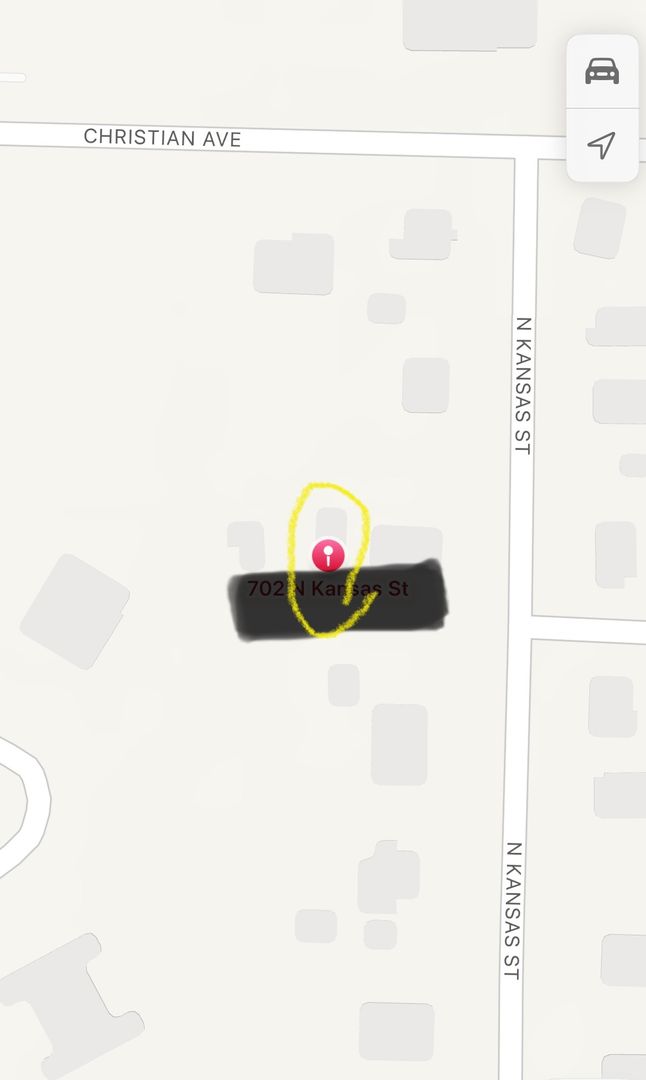
Task: Switch map to driving view mode
Action: click(x=602, y=71)
